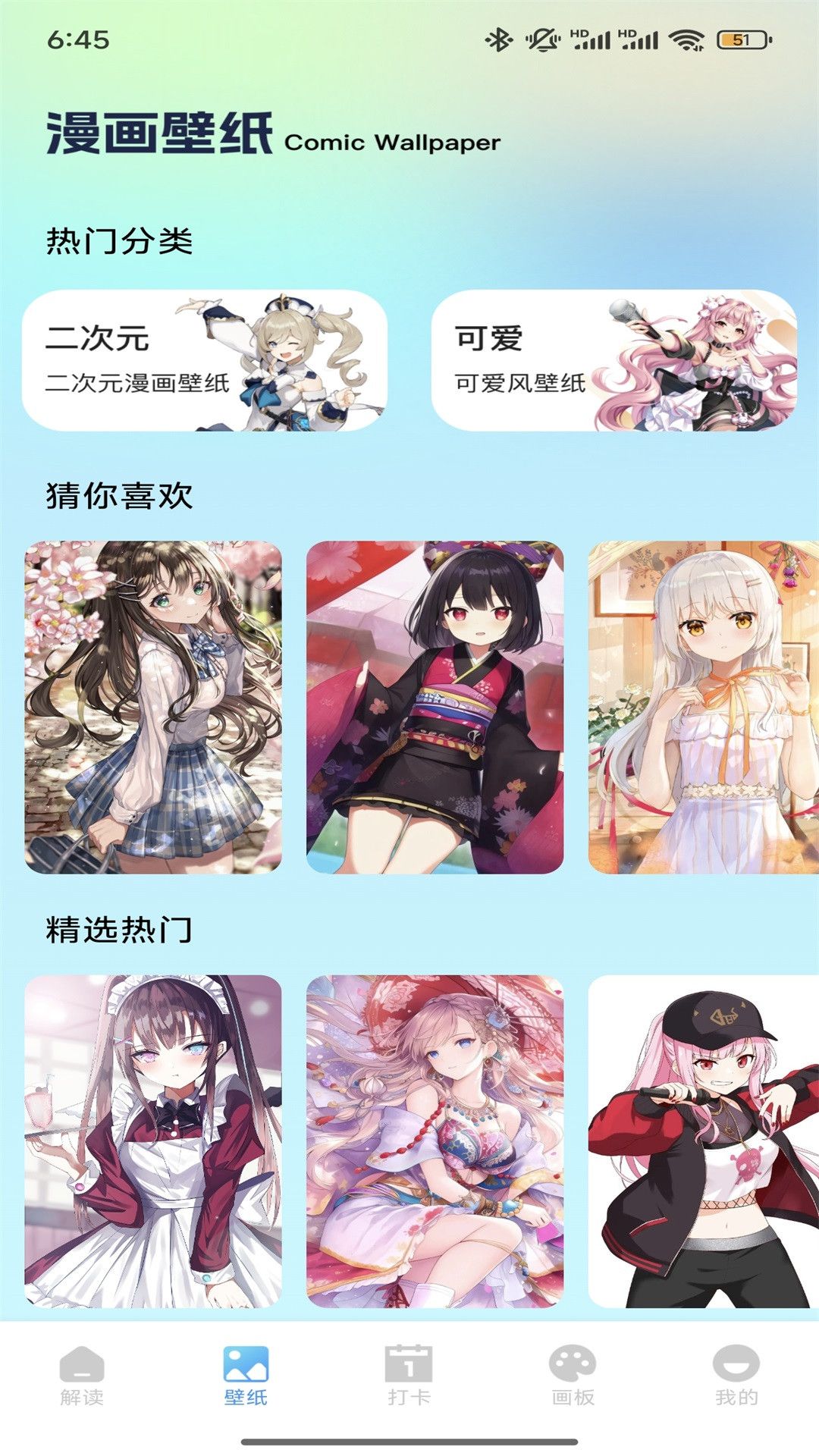Screen dimensions: 819x1456
Task: Switch to the 解读 tab
Action: (82, 1376)
